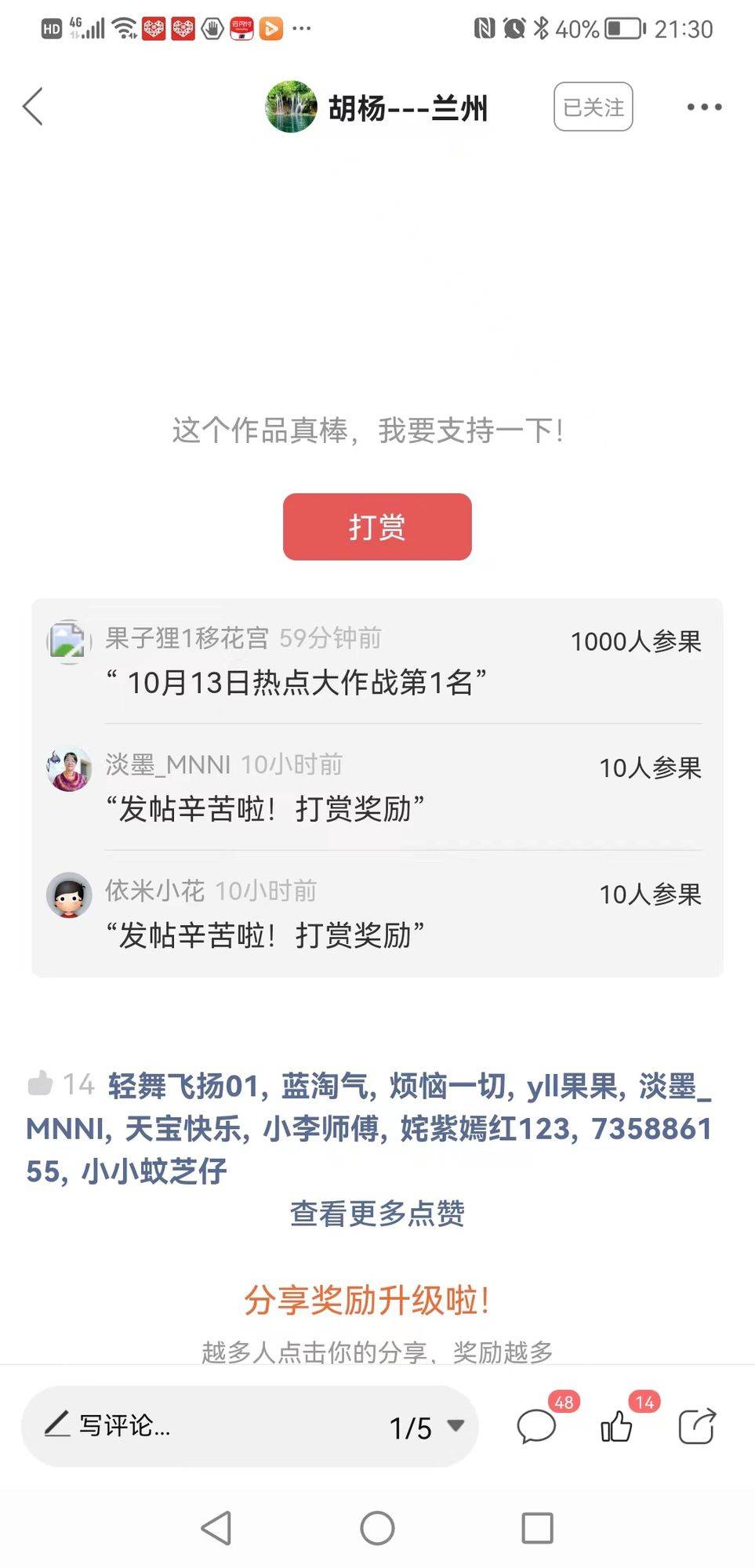Share this post
755x1568 pixels.
[x=696, y=1425]
